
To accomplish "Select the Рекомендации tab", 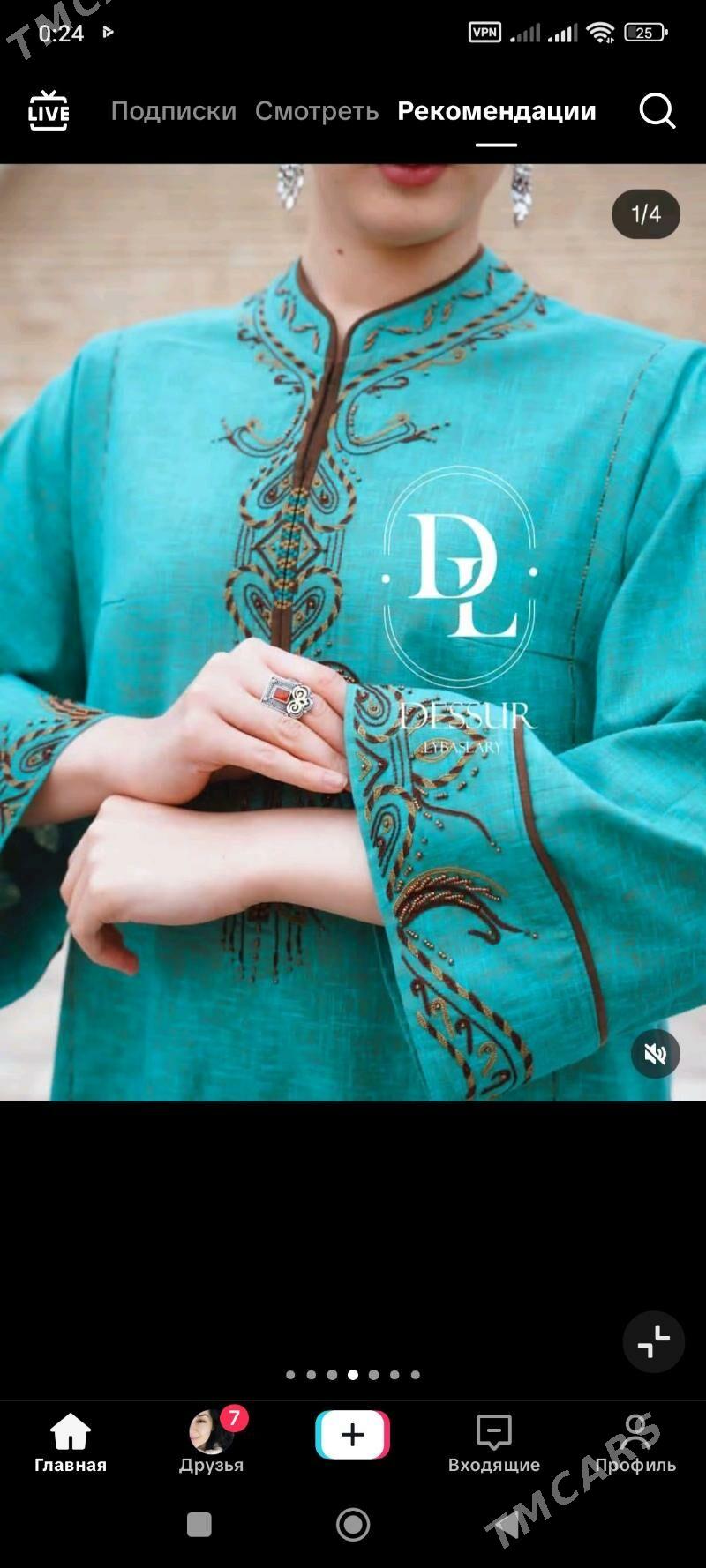I will point(496,111).
